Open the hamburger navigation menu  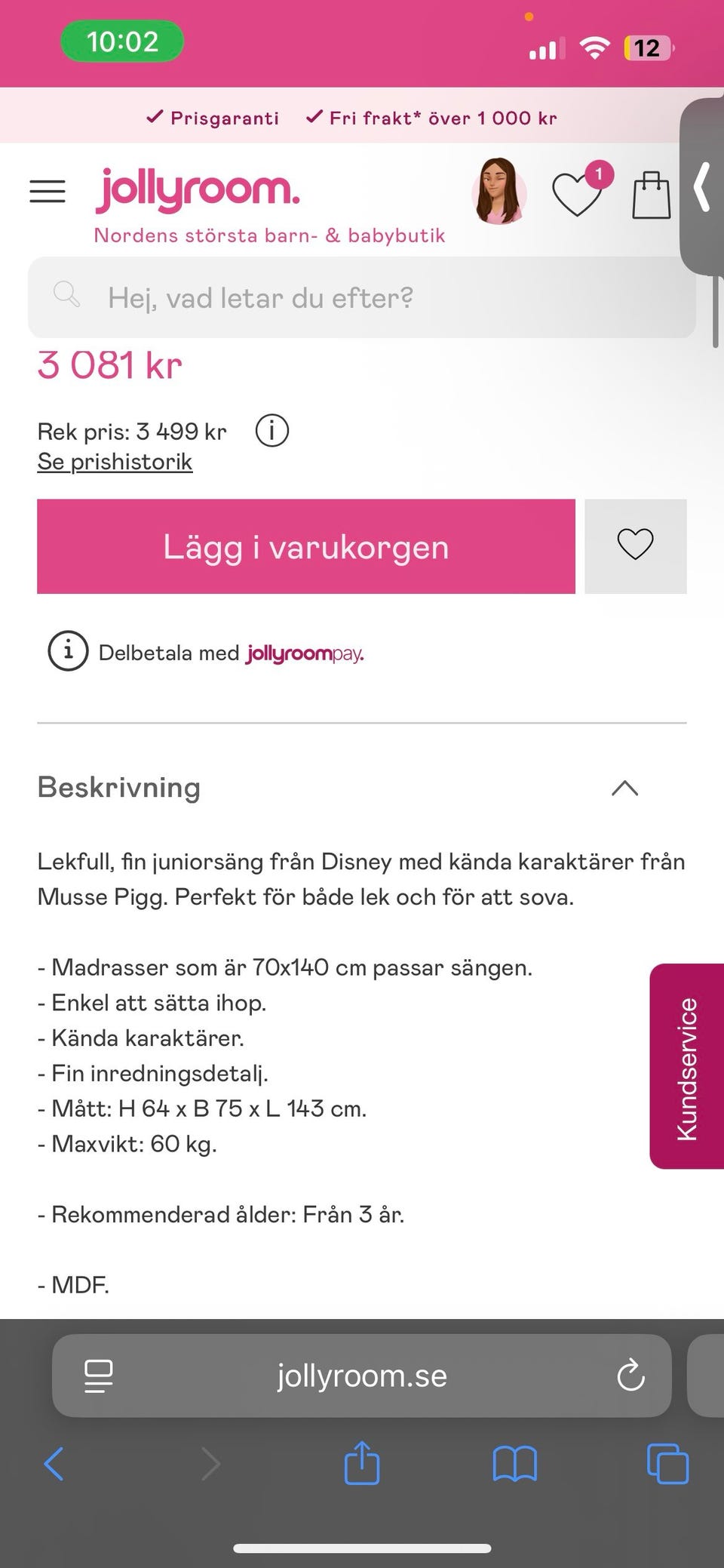coord(47,192)
